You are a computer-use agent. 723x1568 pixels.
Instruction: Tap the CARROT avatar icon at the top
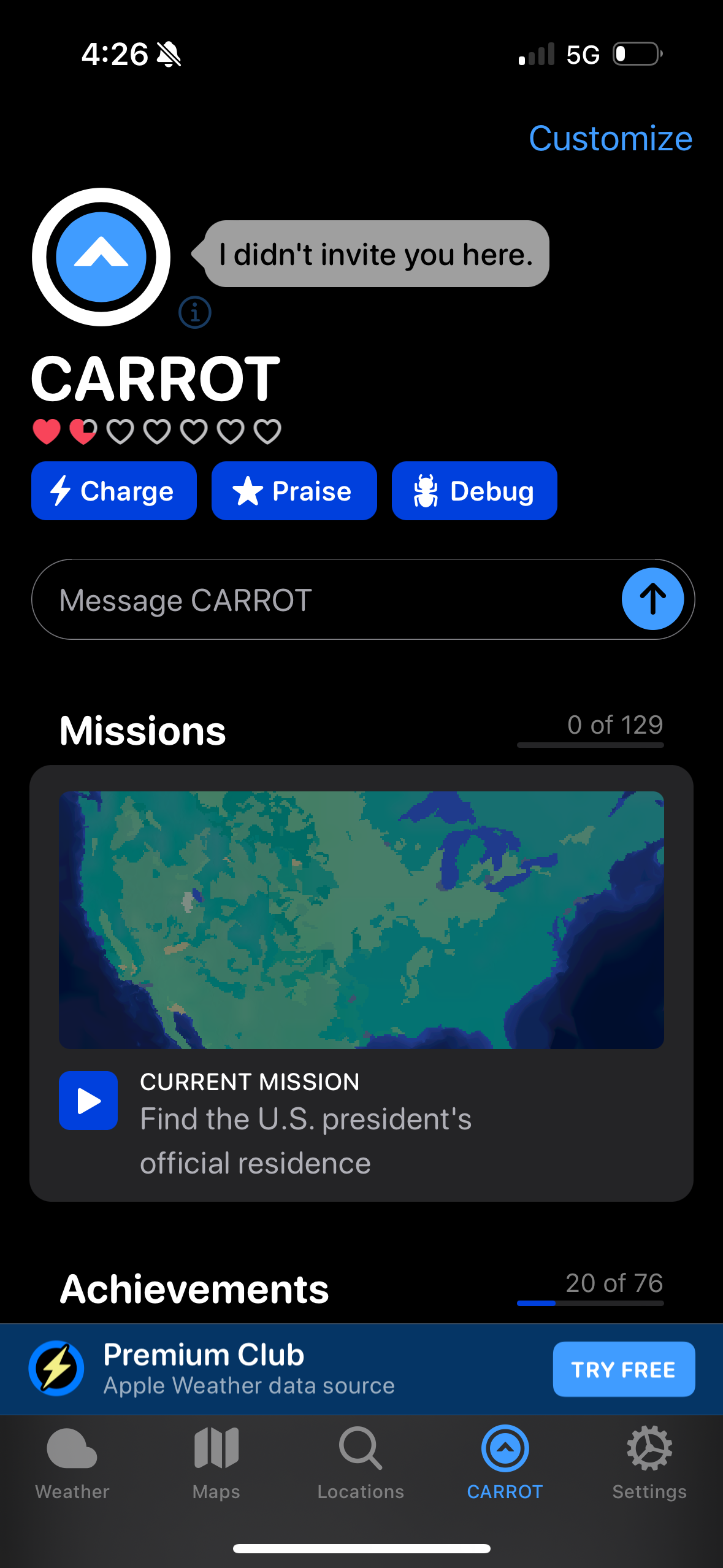point(100,258)
